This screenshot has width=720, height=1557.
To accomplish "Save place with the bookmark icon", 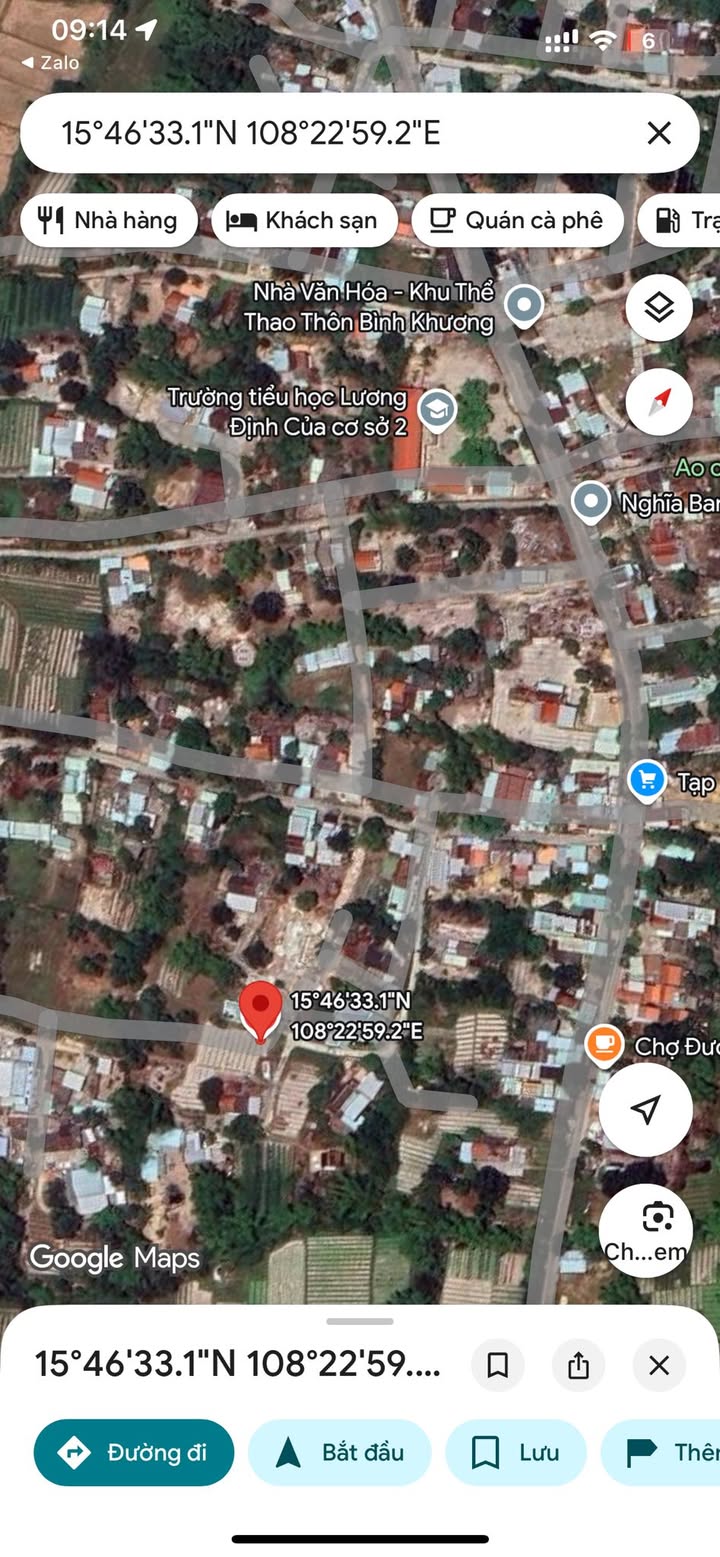I will click(498, 1365).
